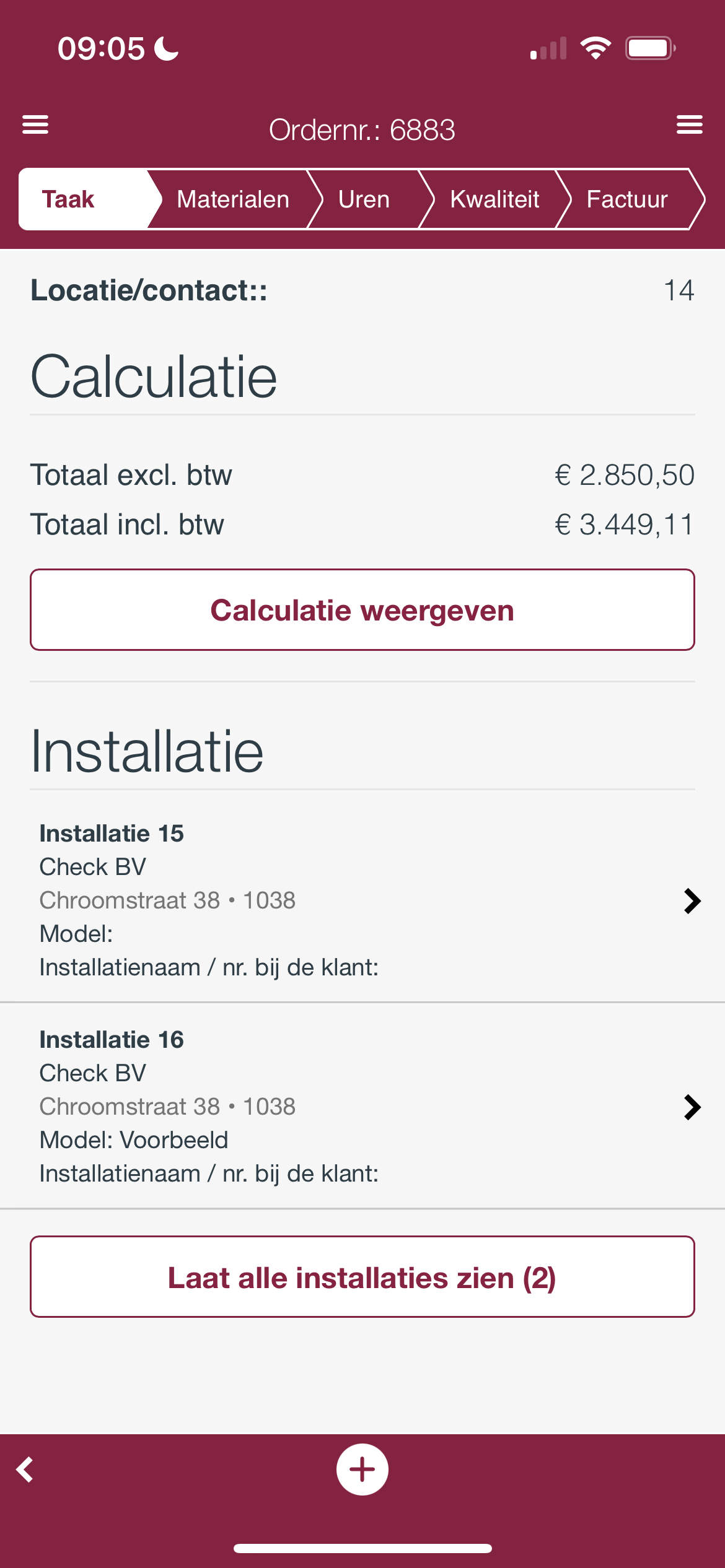This screenshot has width=725, height=1568.
Task: Go back using the bottom arrow
Action: [25, 1470]
